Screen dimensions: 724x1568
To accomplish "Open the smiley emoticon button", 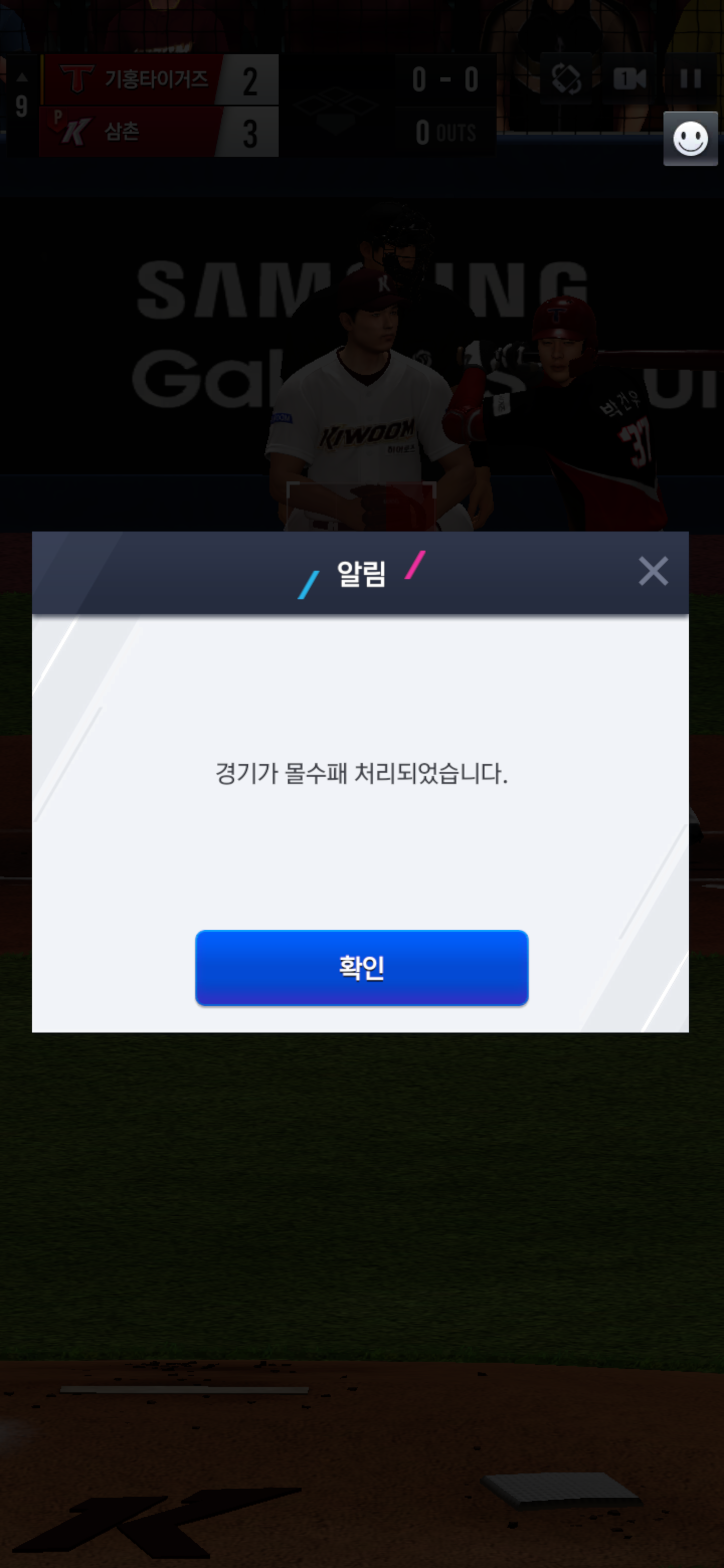I will point(690,139).
